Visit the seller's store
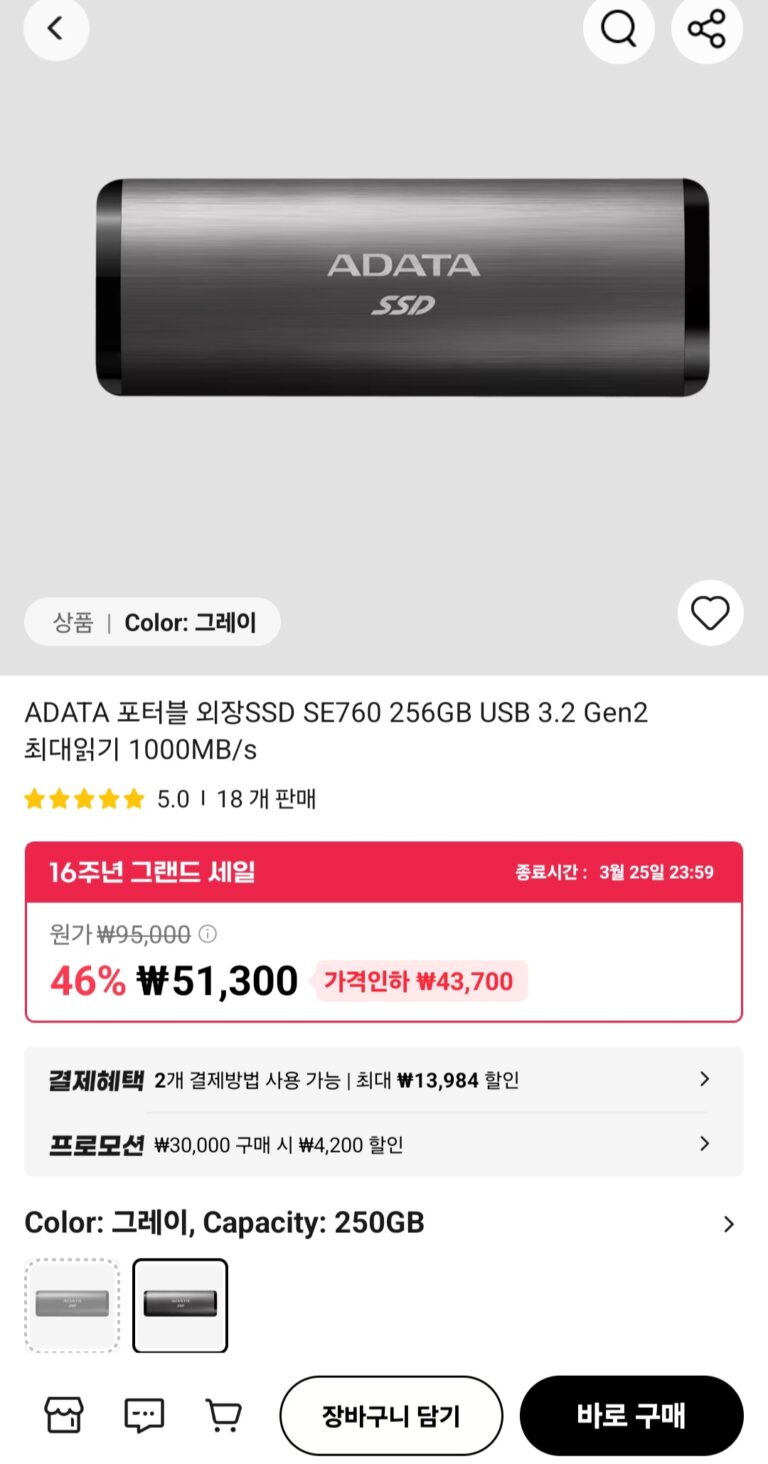768x1464 pixels. tap(63, 1415)
